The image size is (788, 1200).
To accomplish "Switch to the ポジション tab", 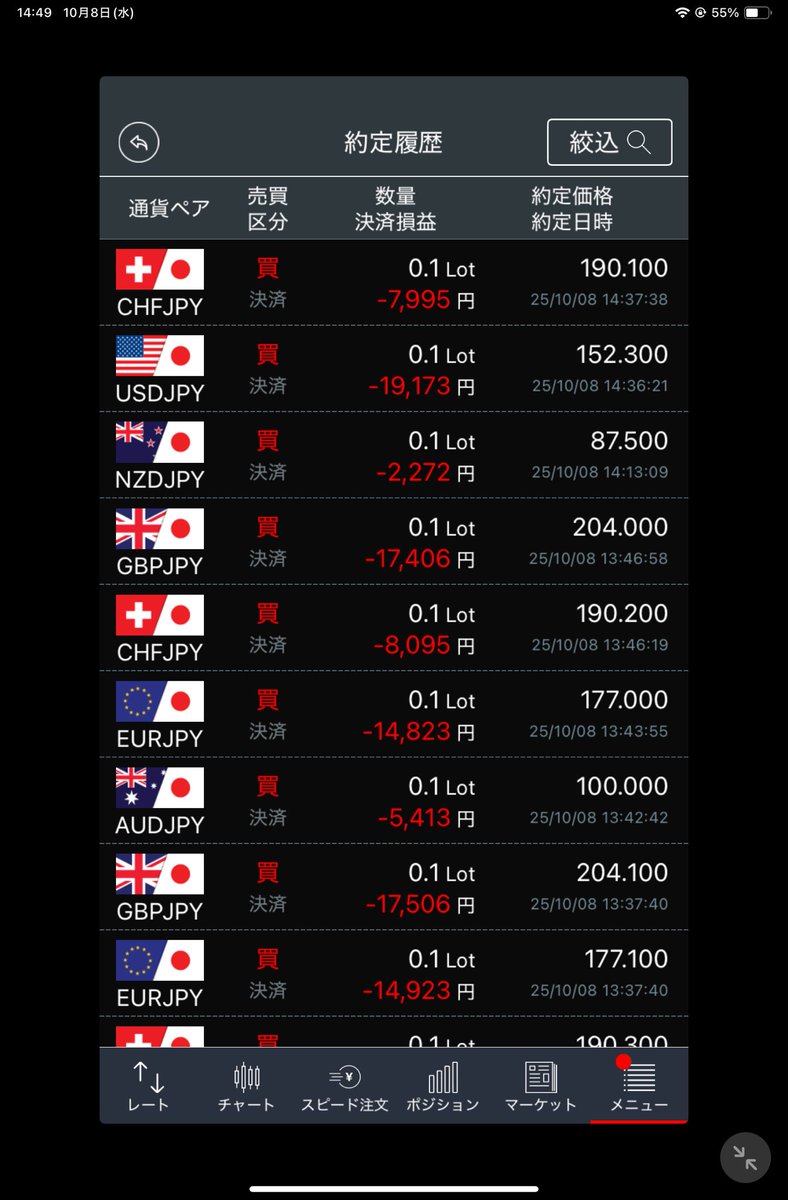I will (x=442, y=1086).
